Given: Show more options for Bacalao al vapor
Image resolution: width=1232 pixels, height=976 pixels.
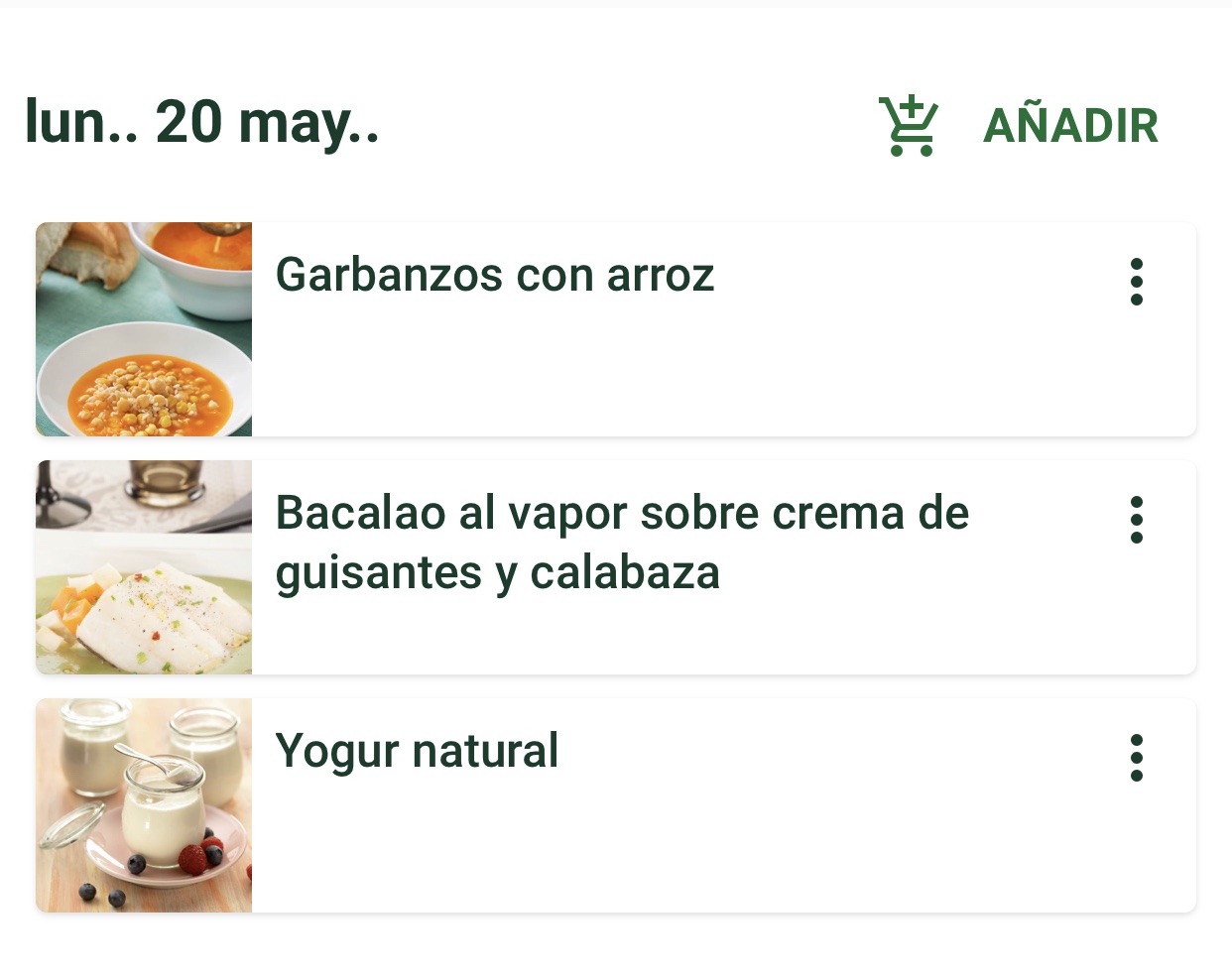Looking at the screenshot, I should point(1137,520).
